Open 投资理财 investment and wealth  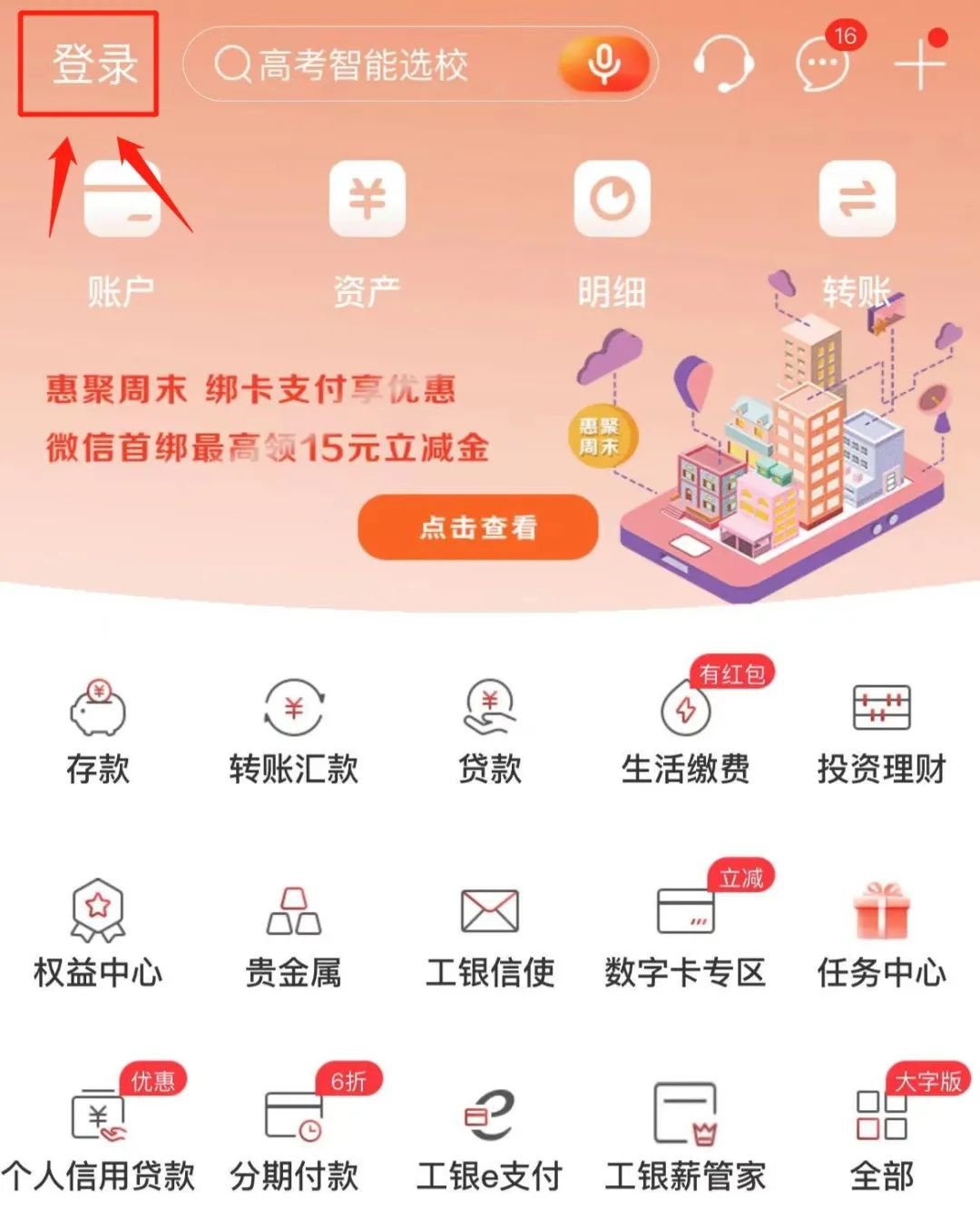point(881,732)
